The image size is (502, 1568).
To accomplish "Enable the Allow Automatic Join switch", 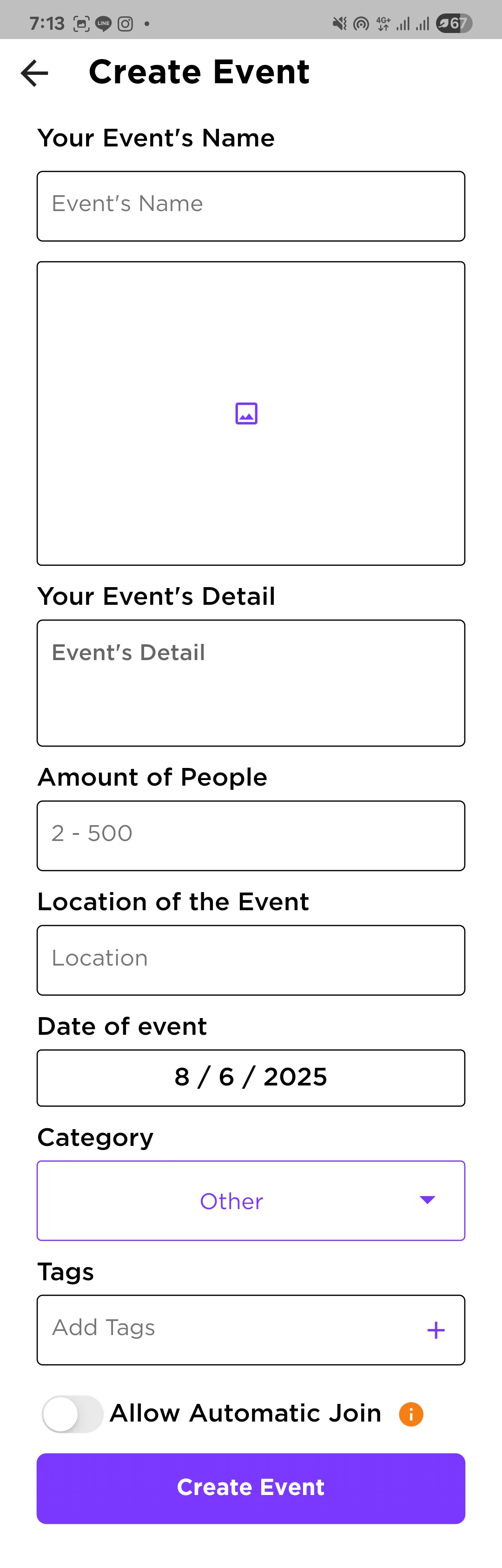I will pos(73,1413).
